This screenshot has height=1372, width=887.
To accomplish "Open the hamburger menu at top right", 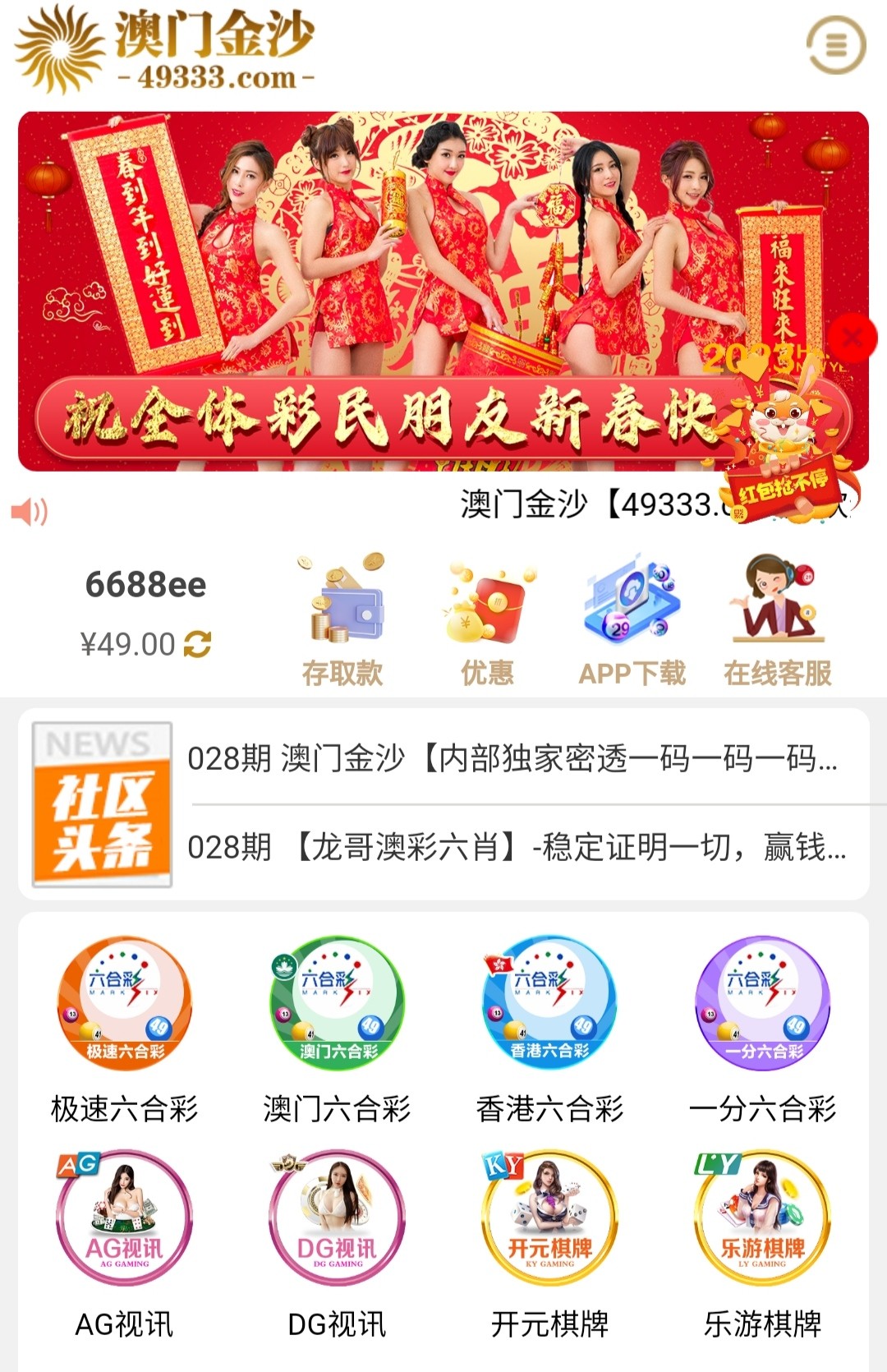I will [x=835, y=45].
